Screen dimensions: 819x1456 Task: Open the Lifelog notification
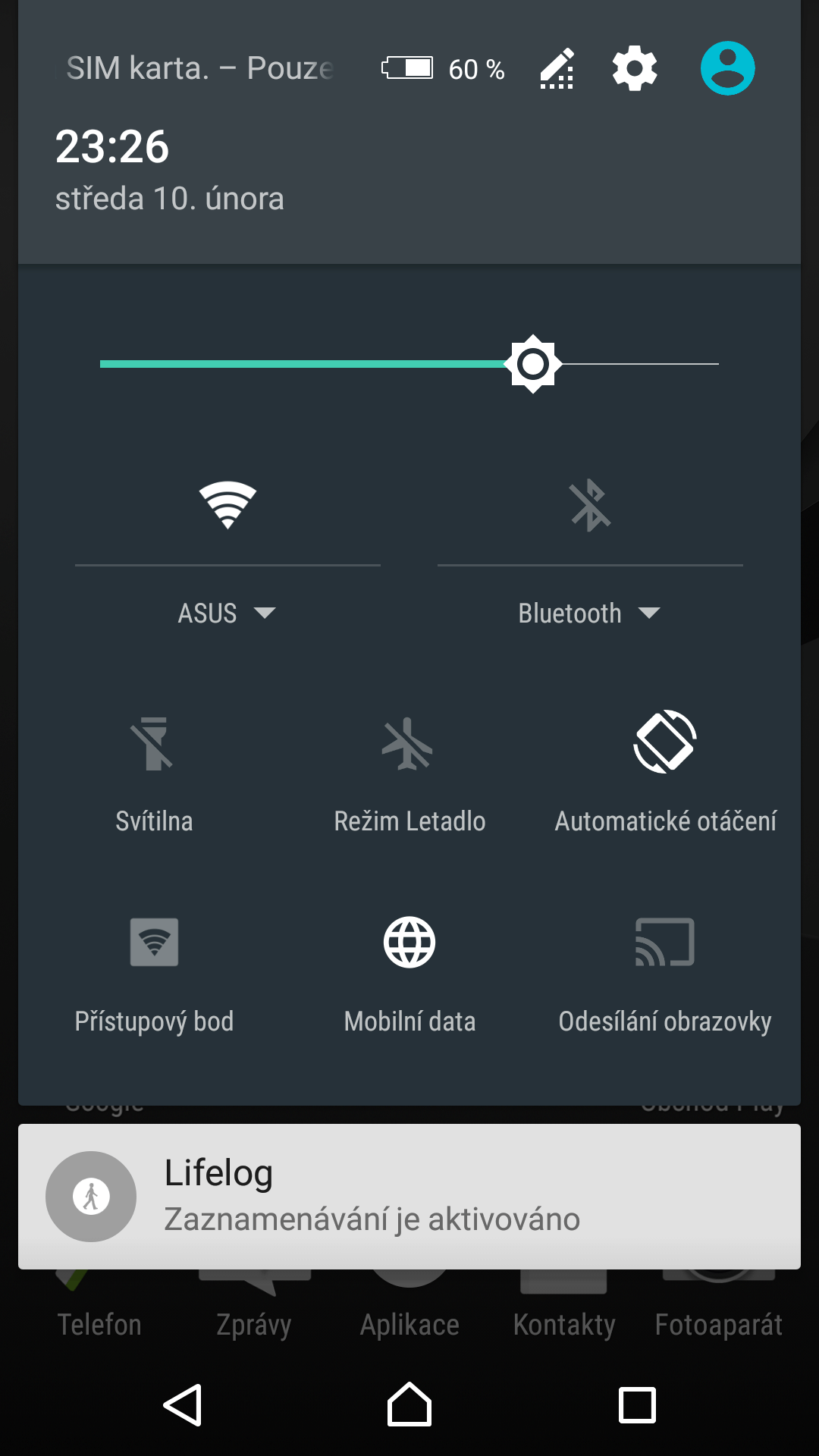coord(409,1197)
